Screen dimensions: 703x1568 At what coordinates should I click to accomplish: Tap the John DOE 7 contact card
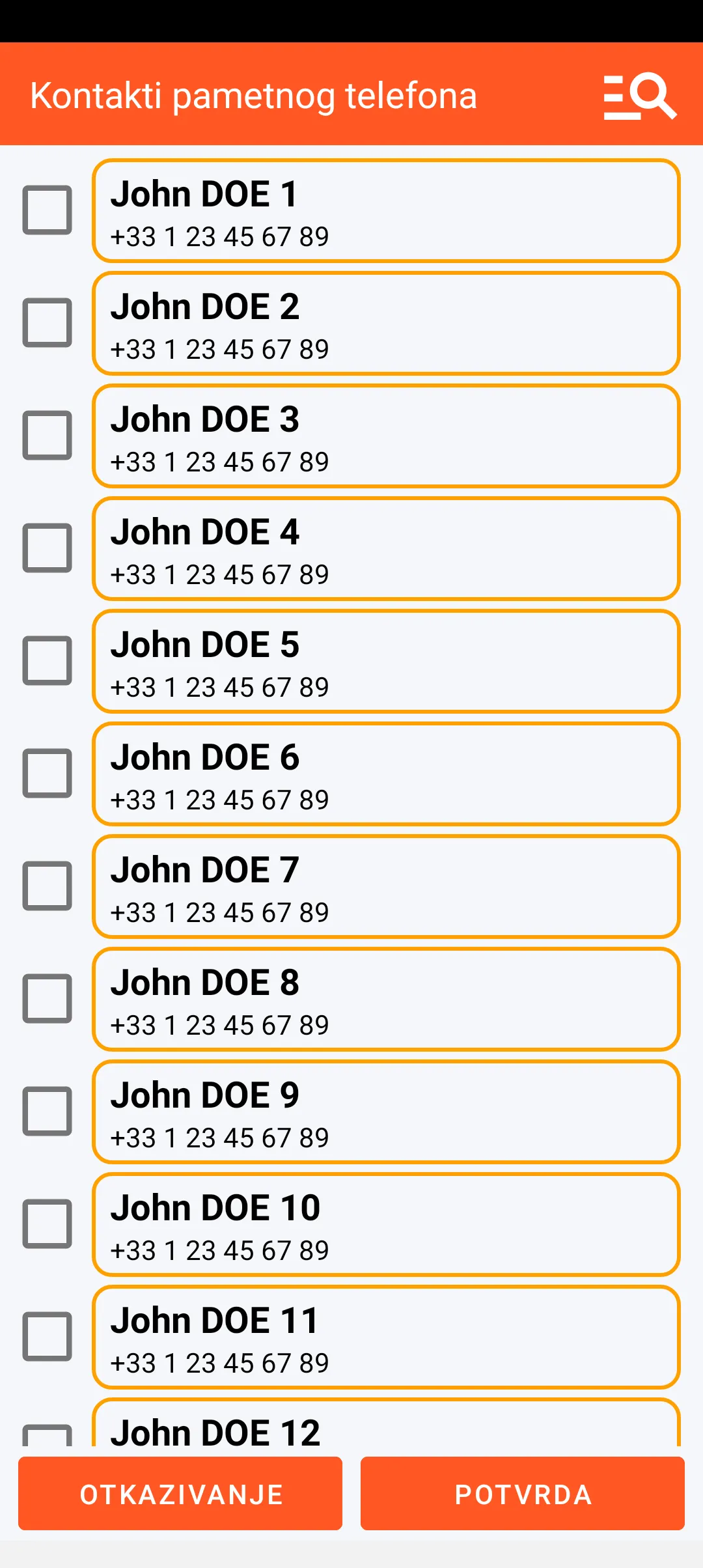coord(386,886)
